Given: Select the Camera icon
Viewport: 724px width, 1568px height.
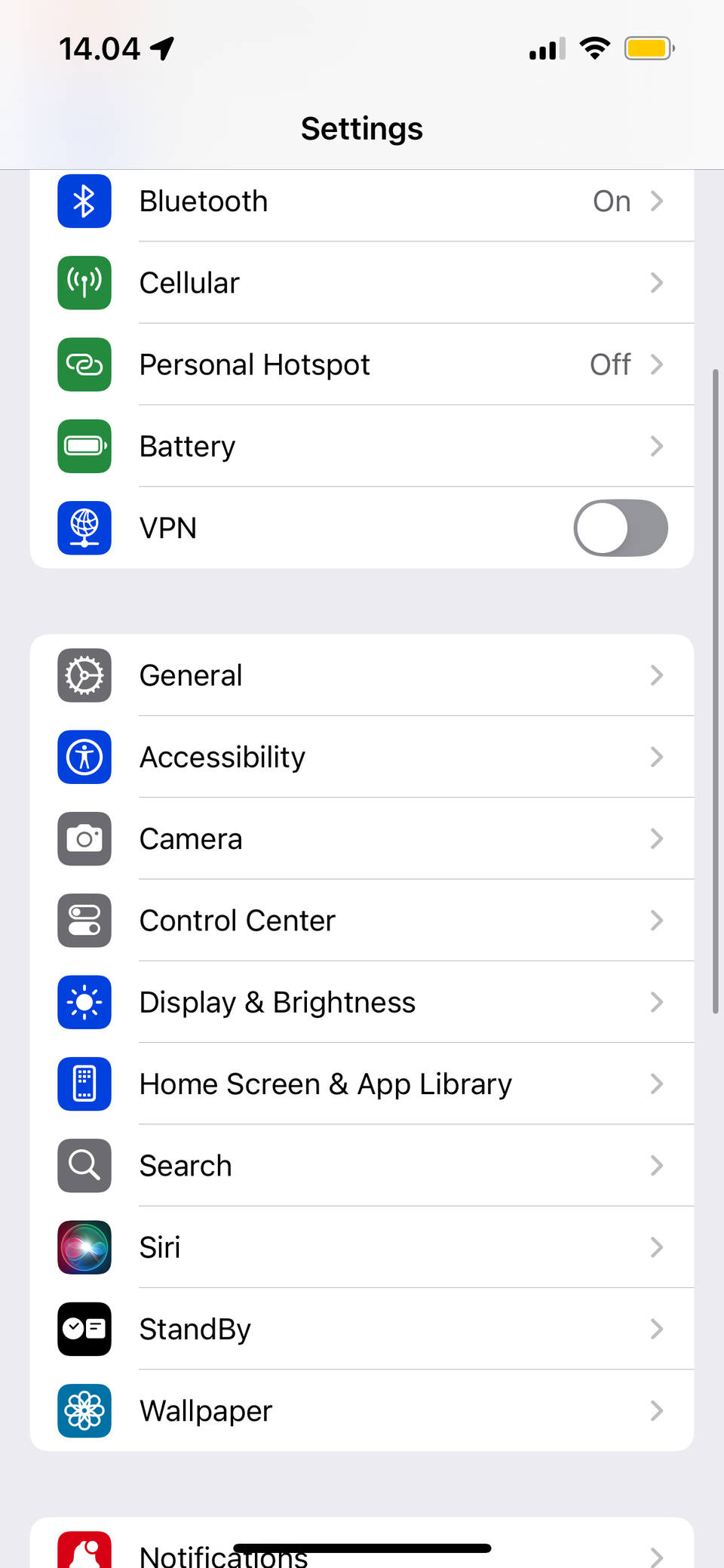Looking at the screenshot, I should [x=84, y=838].
